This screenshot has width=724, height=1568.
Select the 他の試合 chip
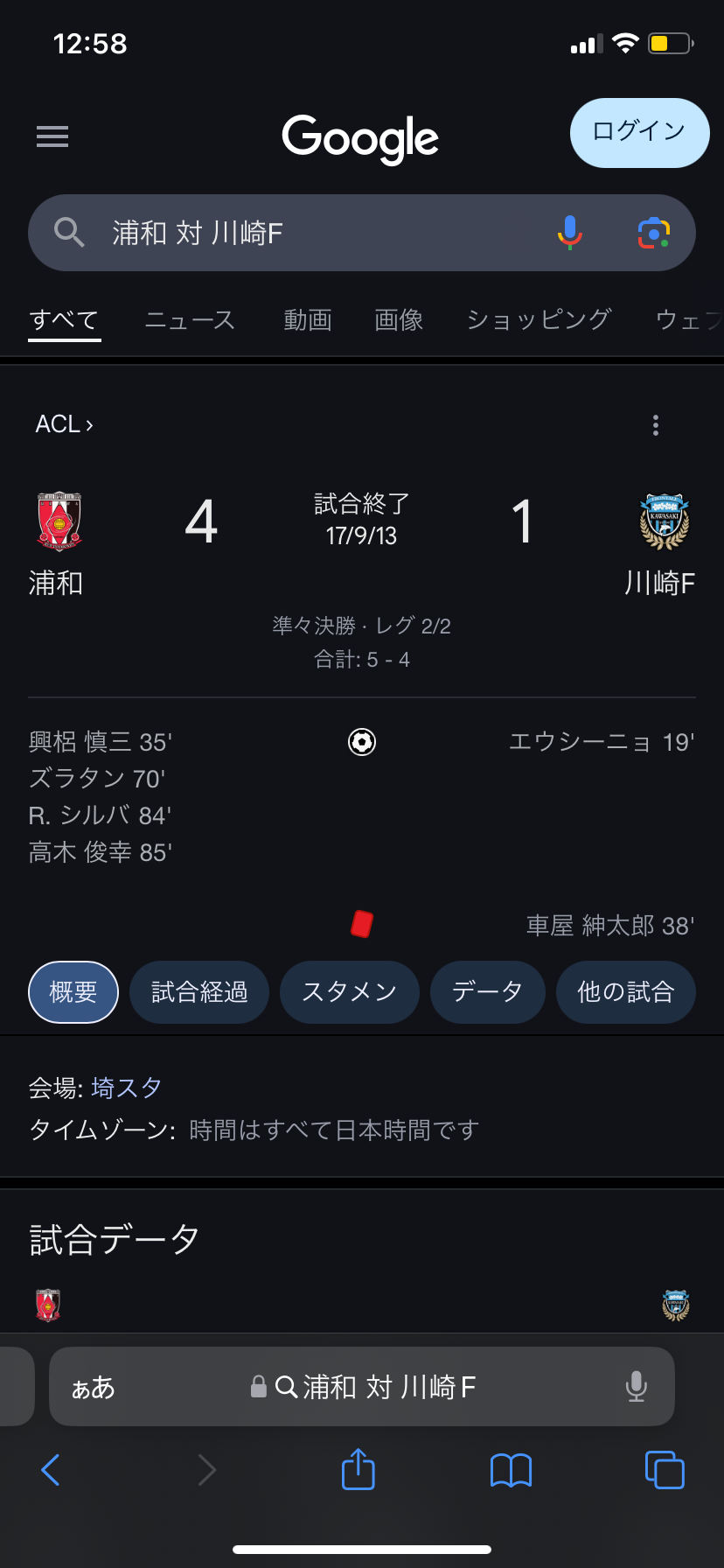click(626, 992)
